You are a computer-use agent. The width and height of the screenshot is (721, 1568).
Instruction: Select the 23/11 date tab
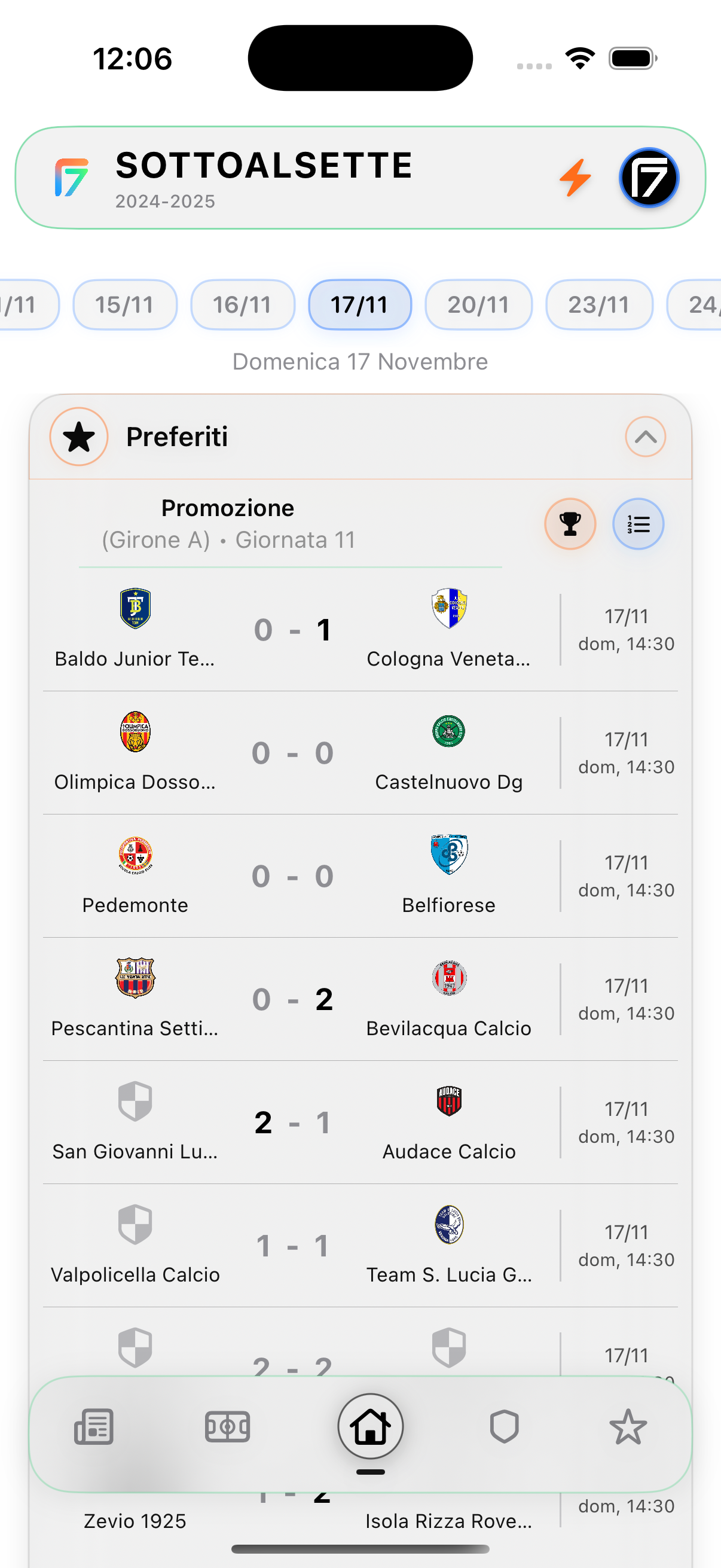coord(598,305)
